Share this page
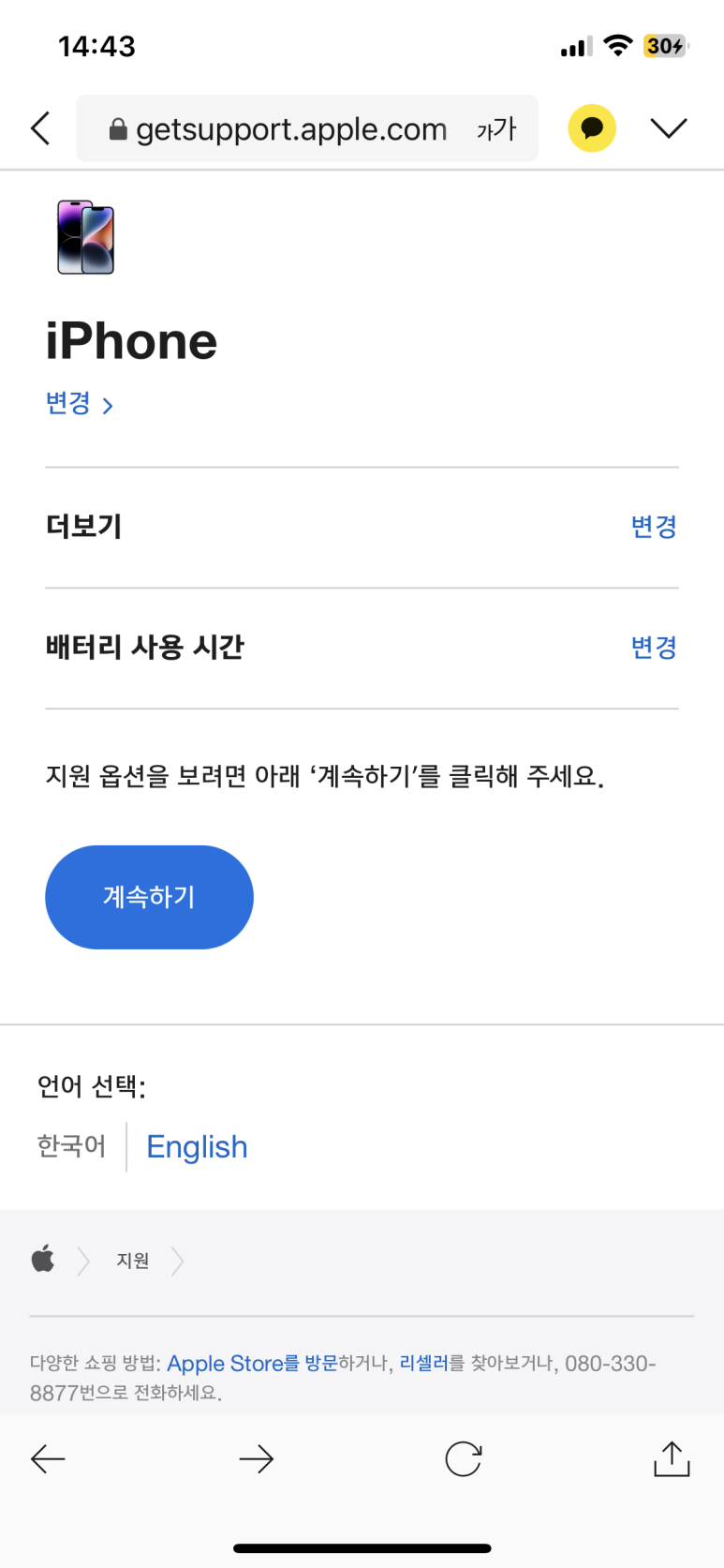724x1568 pixels. pos(672,1458)
